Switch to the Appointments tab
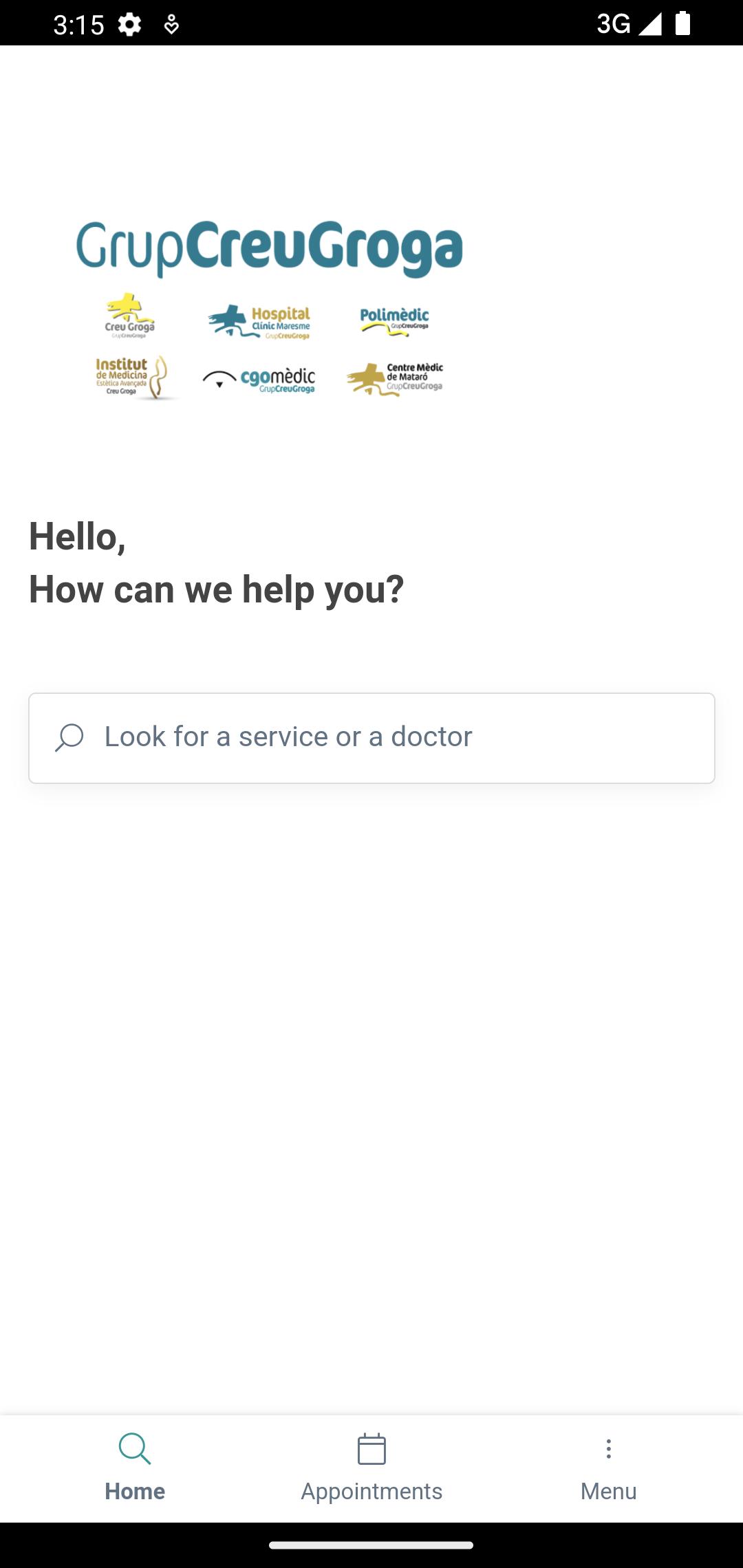This screenshot has height=1568, width=743. pos(371,1468)
